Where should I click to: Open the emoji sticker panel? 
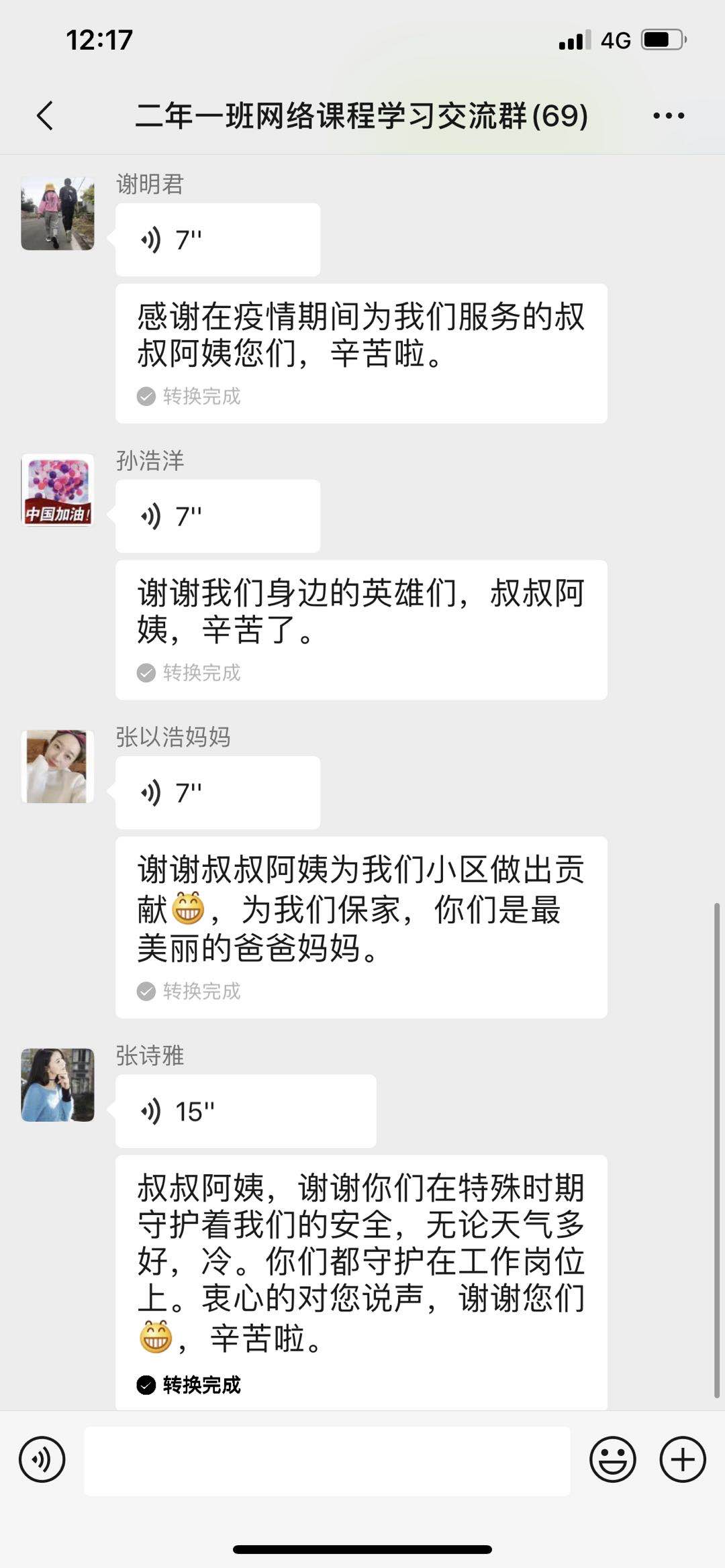tap(612, 1459)
